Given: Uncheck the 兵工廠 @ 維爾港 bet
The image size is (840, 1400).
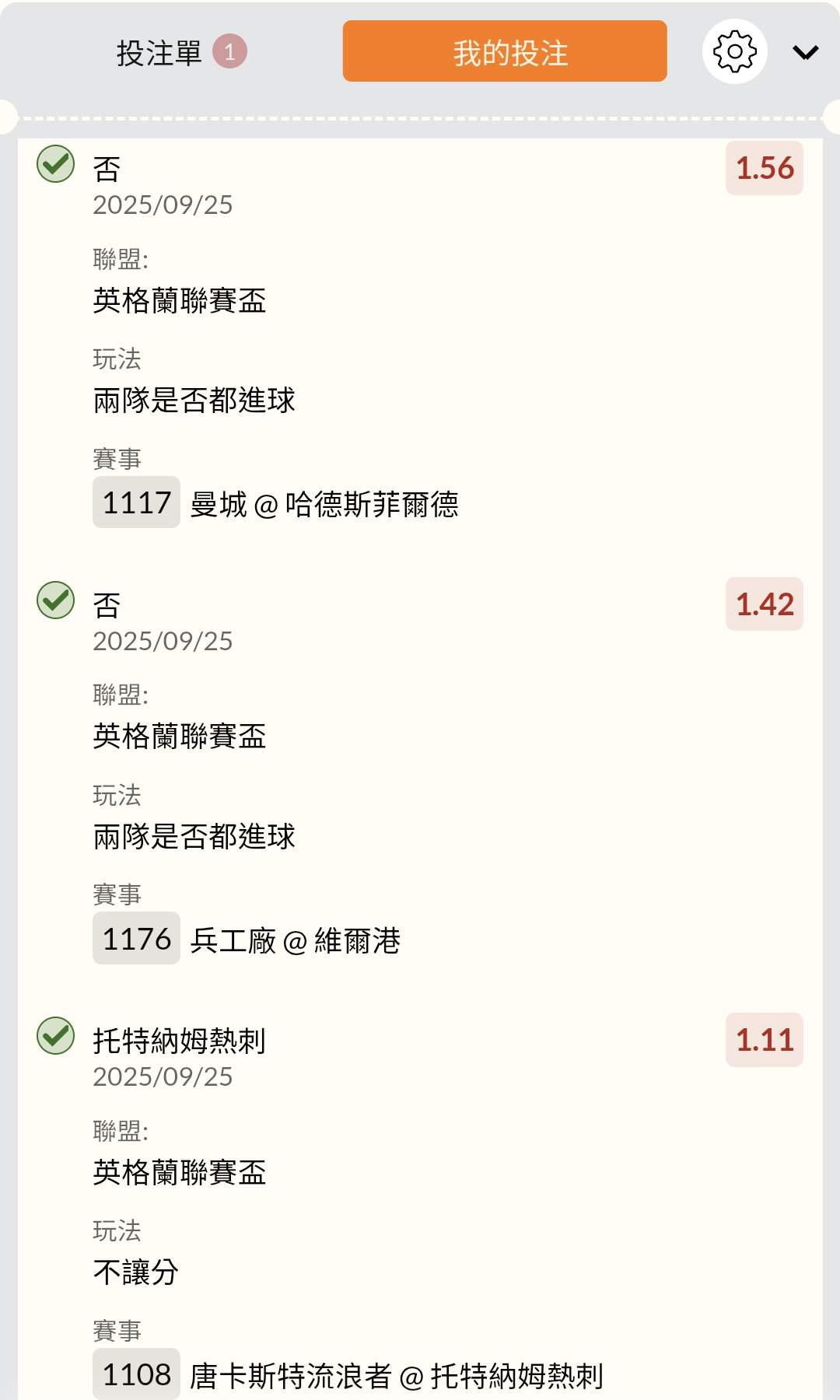Looking at the screenshot, I should click(x=56, y=600).
